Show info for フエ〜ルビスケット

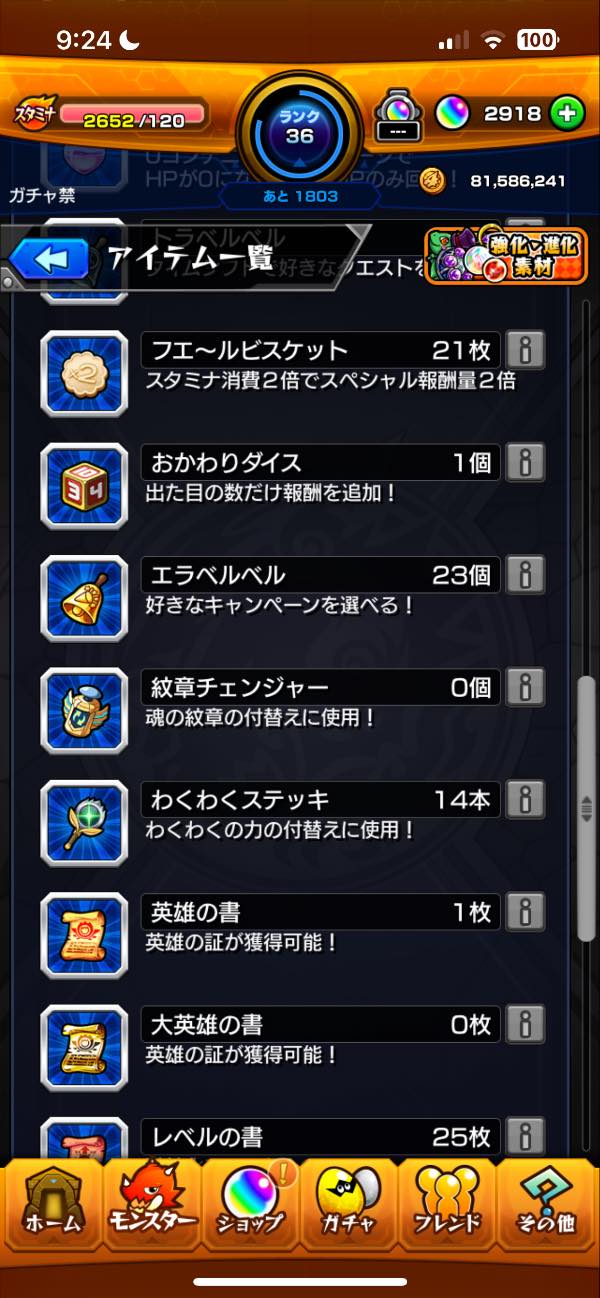(x=525, y=350)
